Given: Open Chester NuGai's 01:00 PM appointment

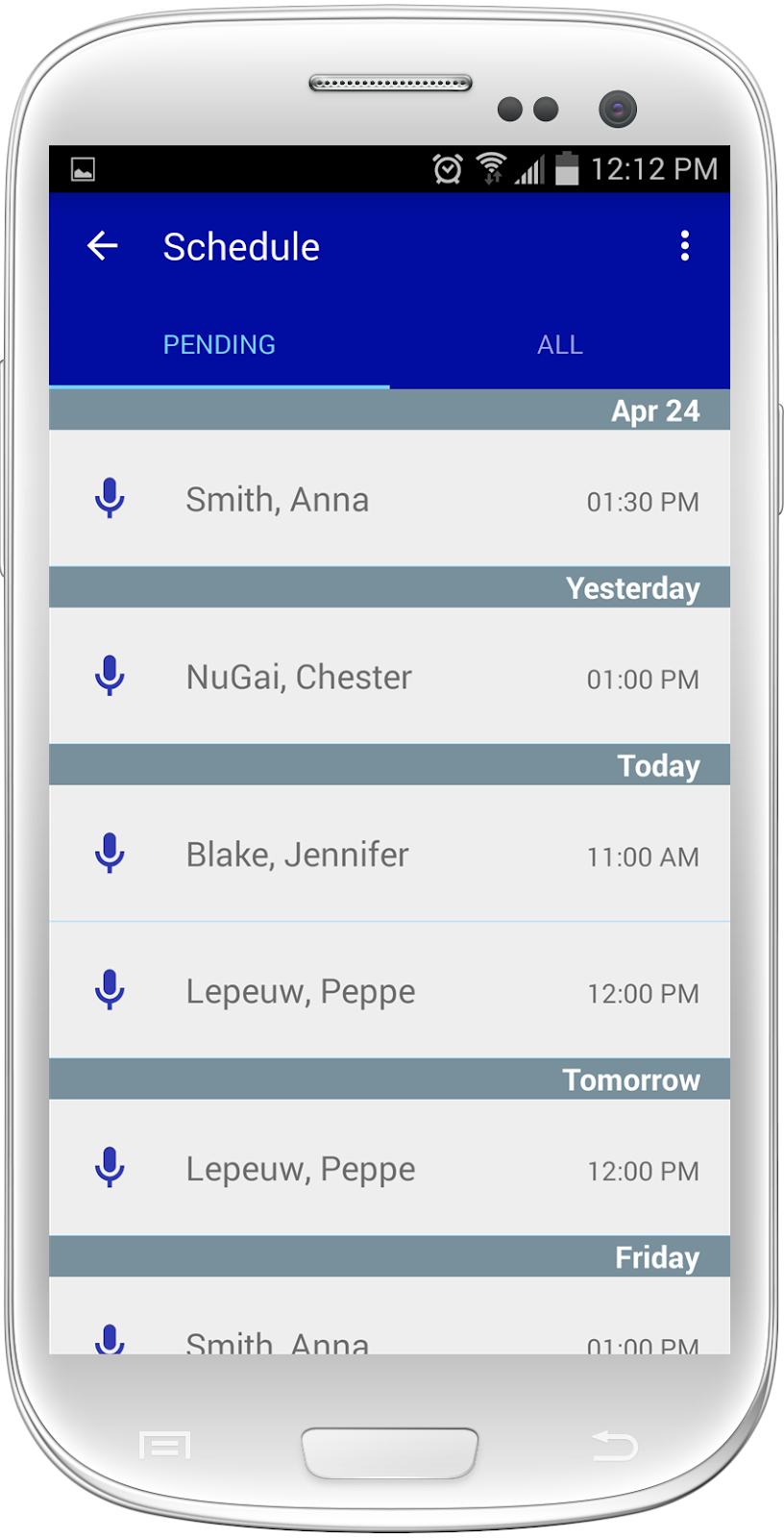Looking at the screenshot, I should [x=390, y=676].
